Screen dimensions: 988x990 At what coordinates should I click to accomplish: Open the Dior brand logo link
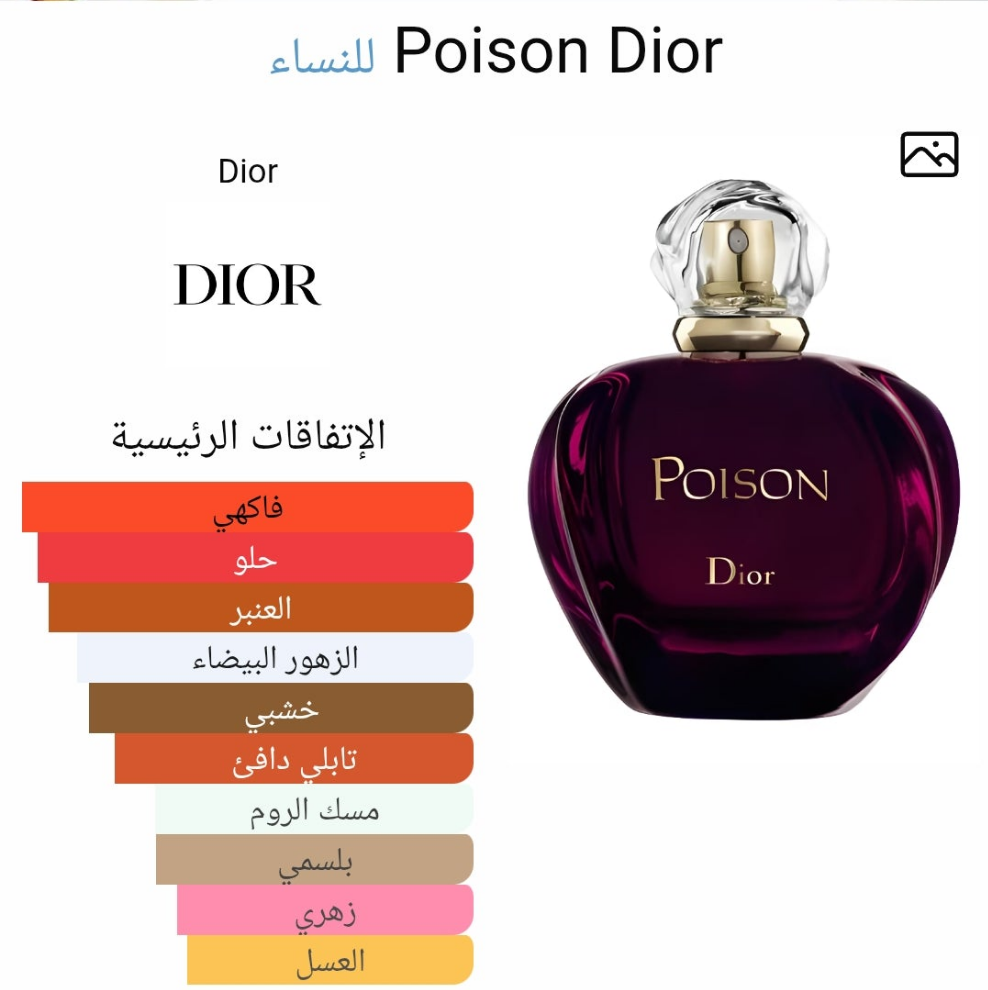click(247, 284)
